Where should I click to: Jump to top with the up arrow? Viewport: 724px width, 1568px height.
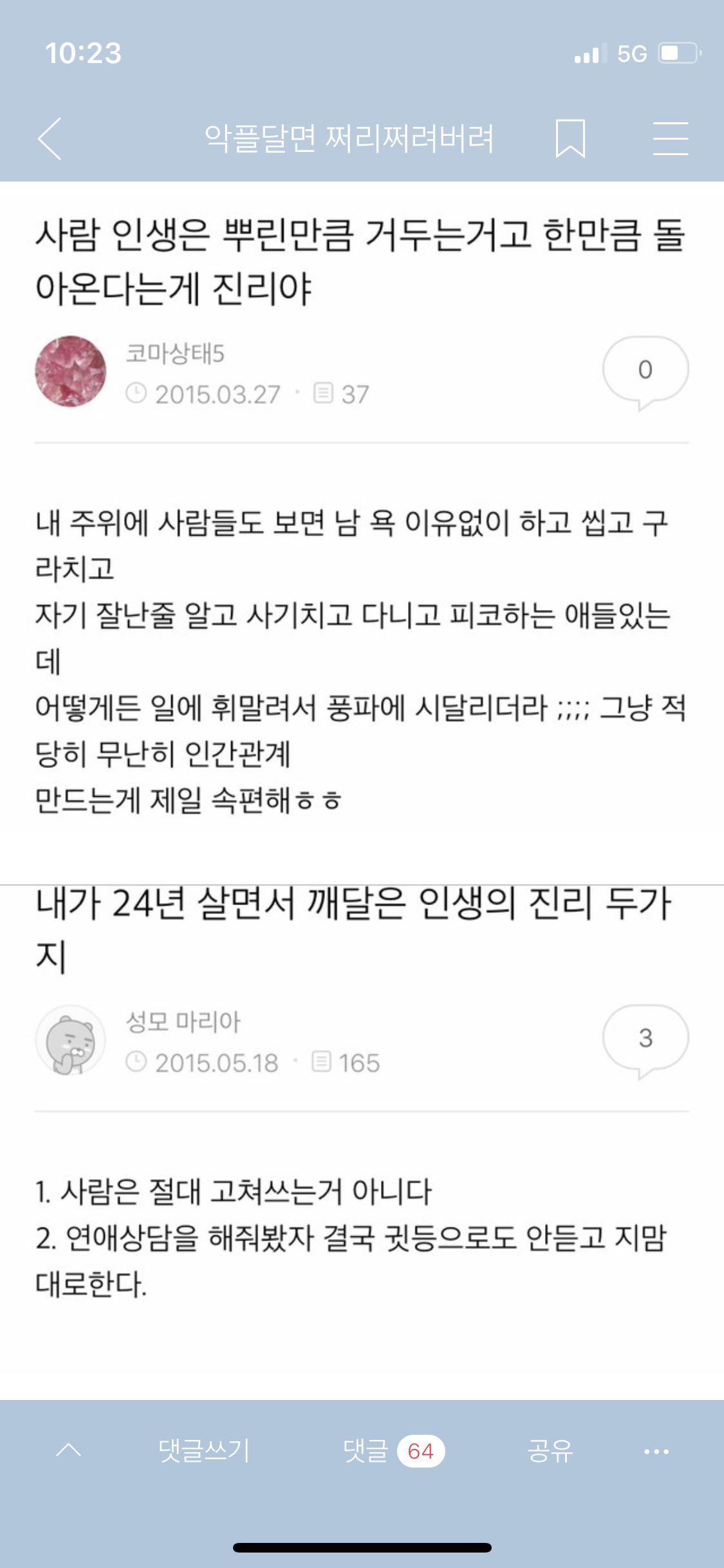pyautogui.click(x=69, y=1450)
